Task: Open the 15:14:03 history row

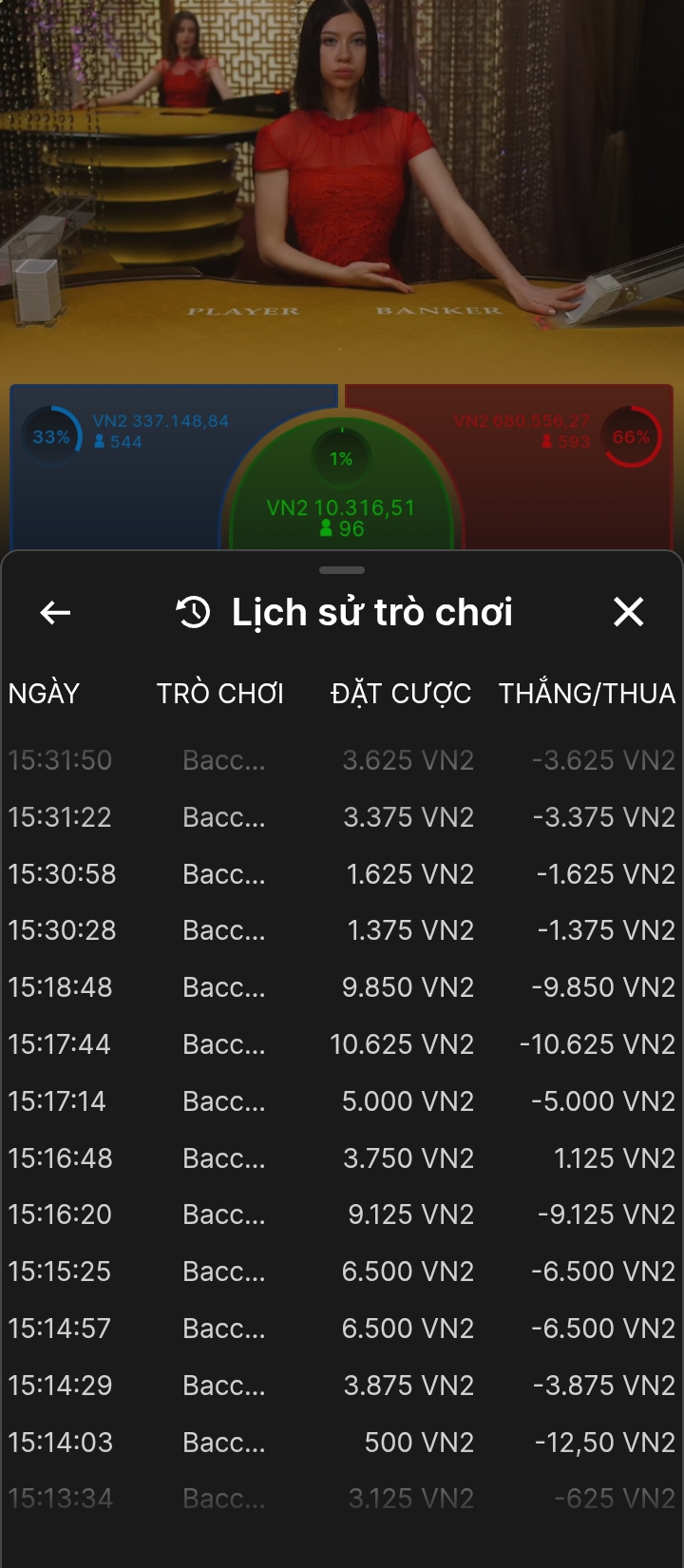Action: pyautogui.click(x=342, y=1443)
